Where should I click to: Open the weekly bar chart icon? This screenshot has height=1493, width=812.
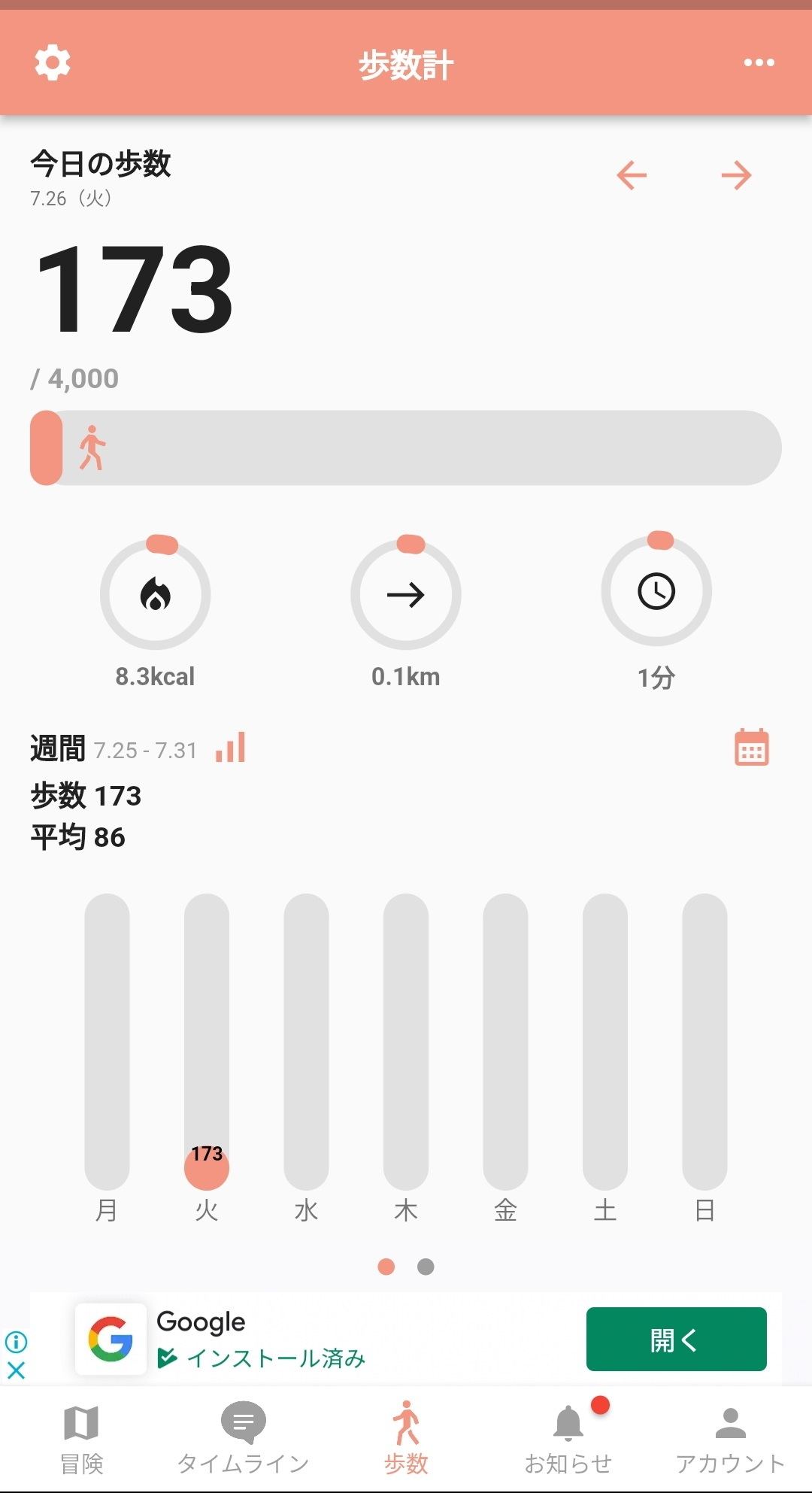coord(230,747)
